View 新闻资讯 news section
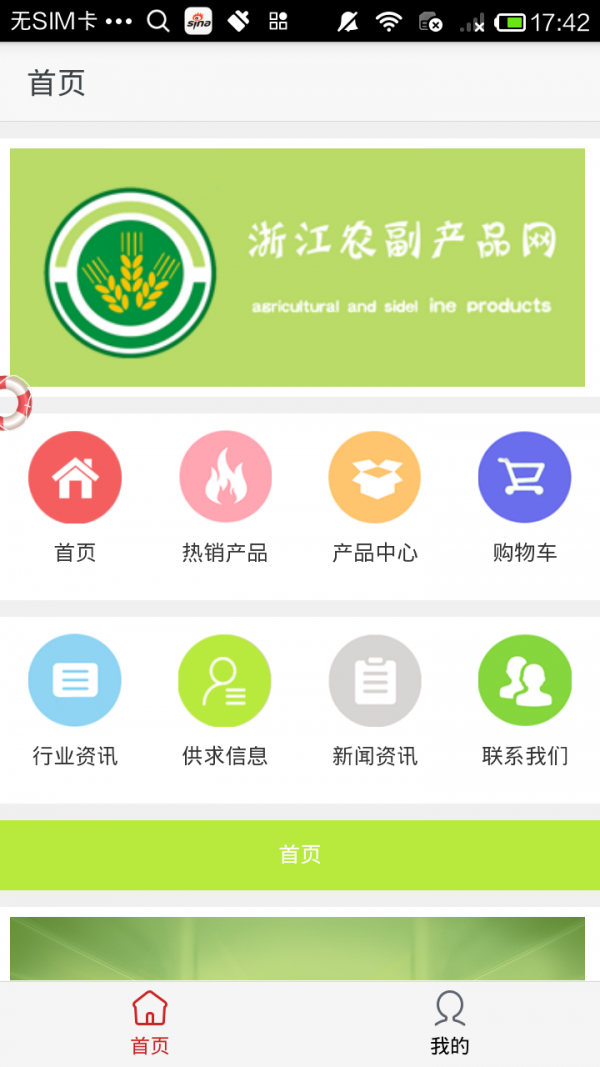 click(375, 680)
